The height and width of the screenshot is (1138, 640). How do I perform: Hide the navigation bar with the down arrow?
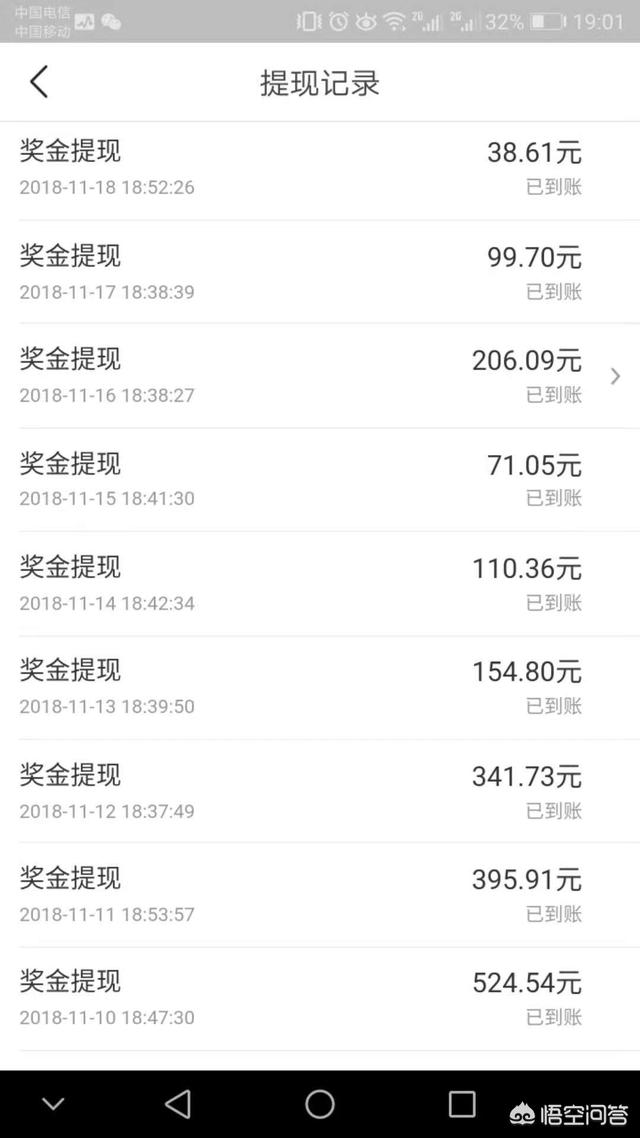(x=53, y=1105)
